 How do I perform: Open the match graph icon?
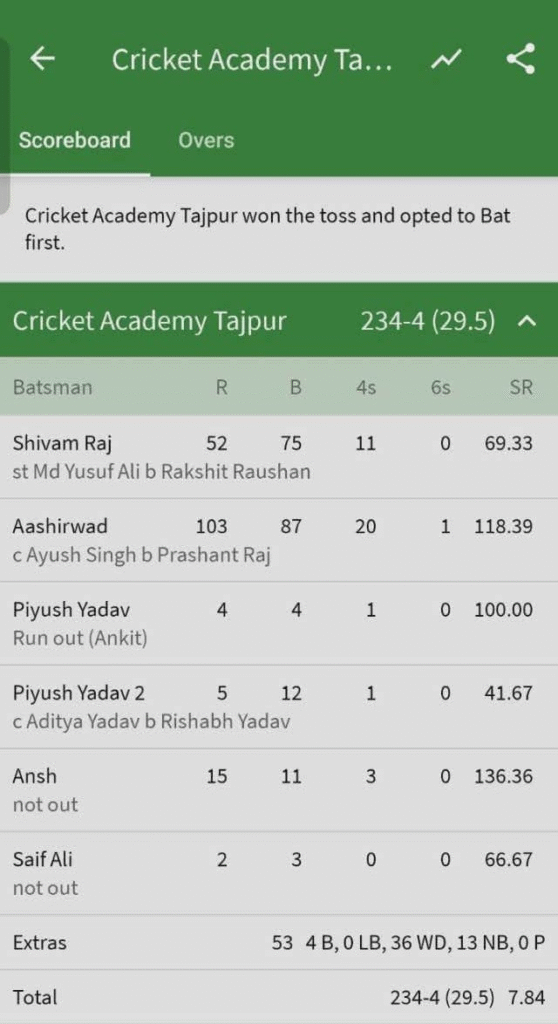click(x=445, y=60)
